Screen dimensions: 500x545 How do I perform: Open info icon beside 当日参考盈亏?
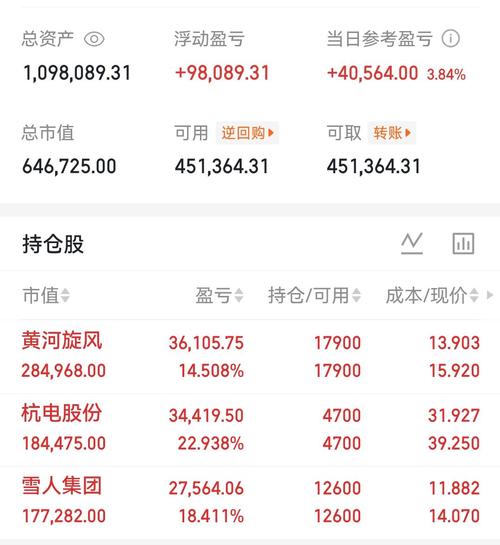click(451, 39)
